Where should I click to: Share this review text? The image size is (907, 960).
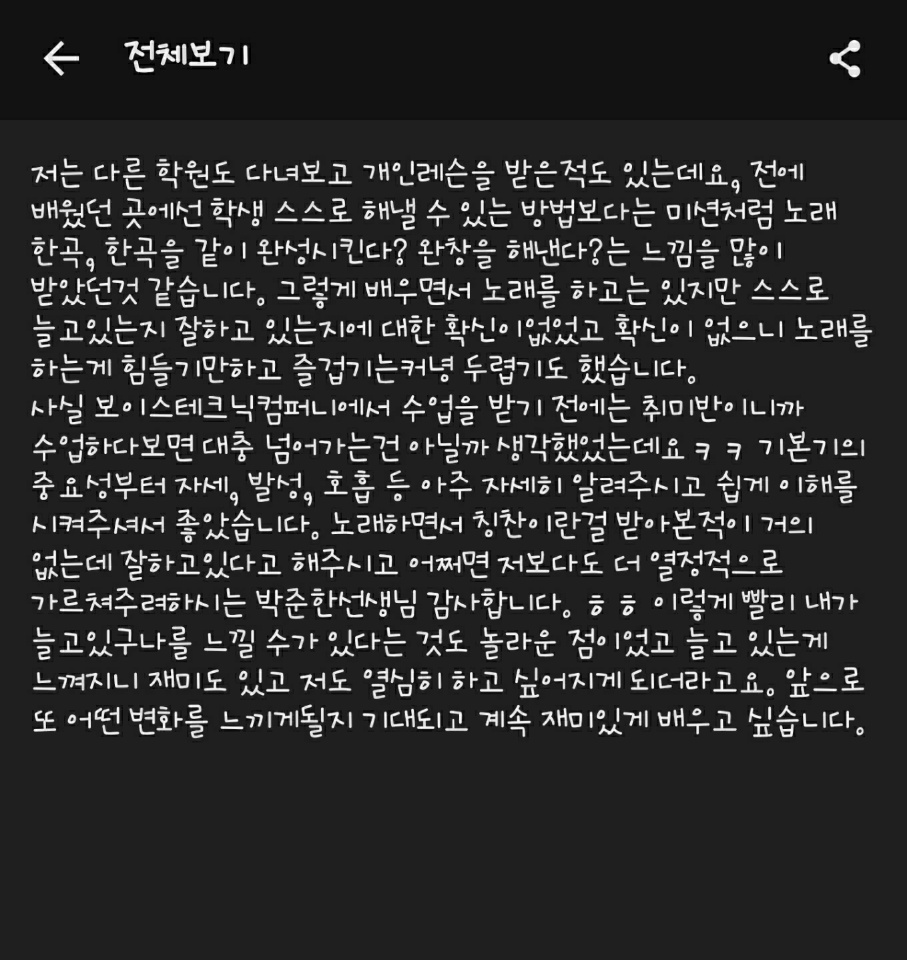(x=845, y=59)
